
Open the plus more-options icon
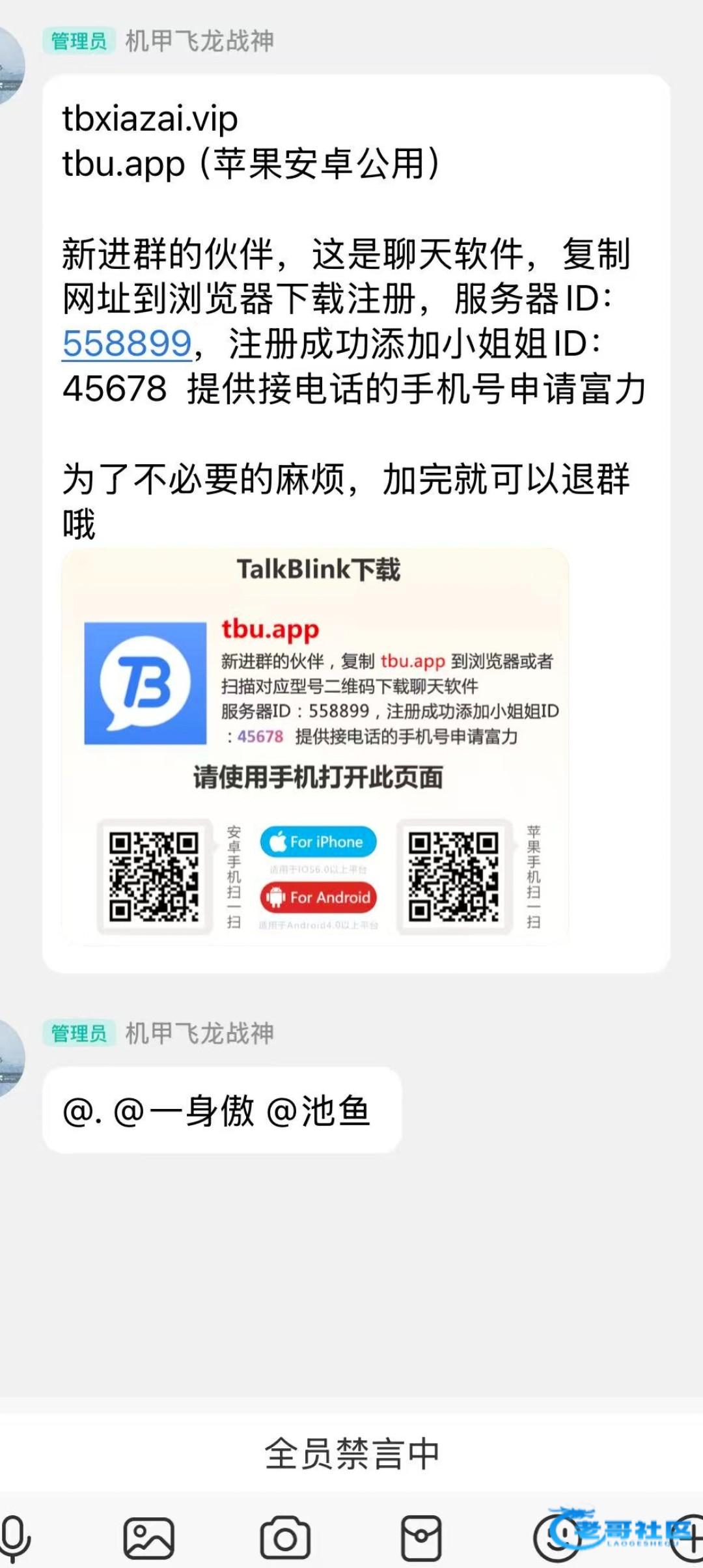click(689, 1539)
